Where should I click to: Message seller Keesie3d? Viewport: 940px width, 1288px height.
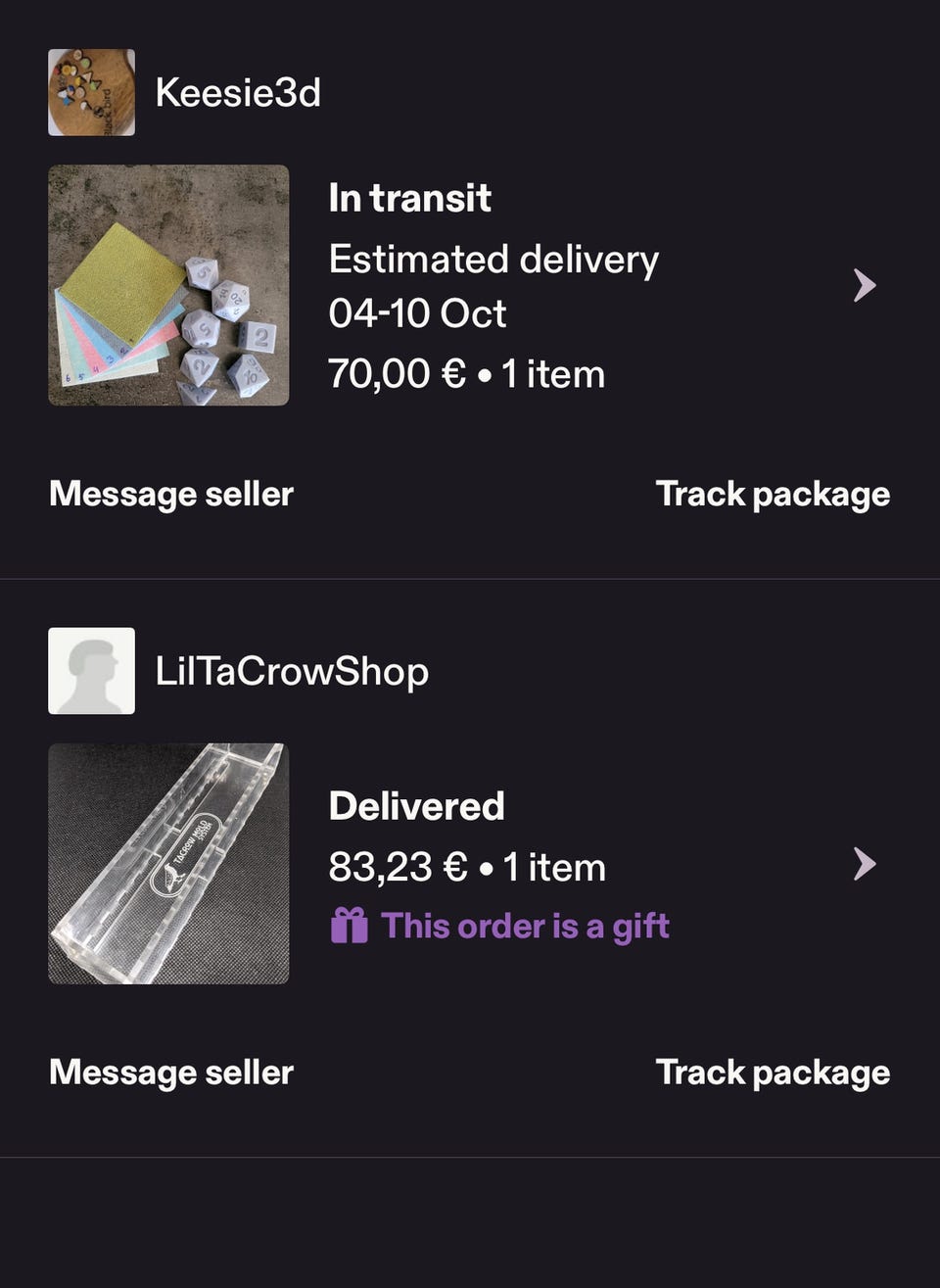tap(171, 494)
